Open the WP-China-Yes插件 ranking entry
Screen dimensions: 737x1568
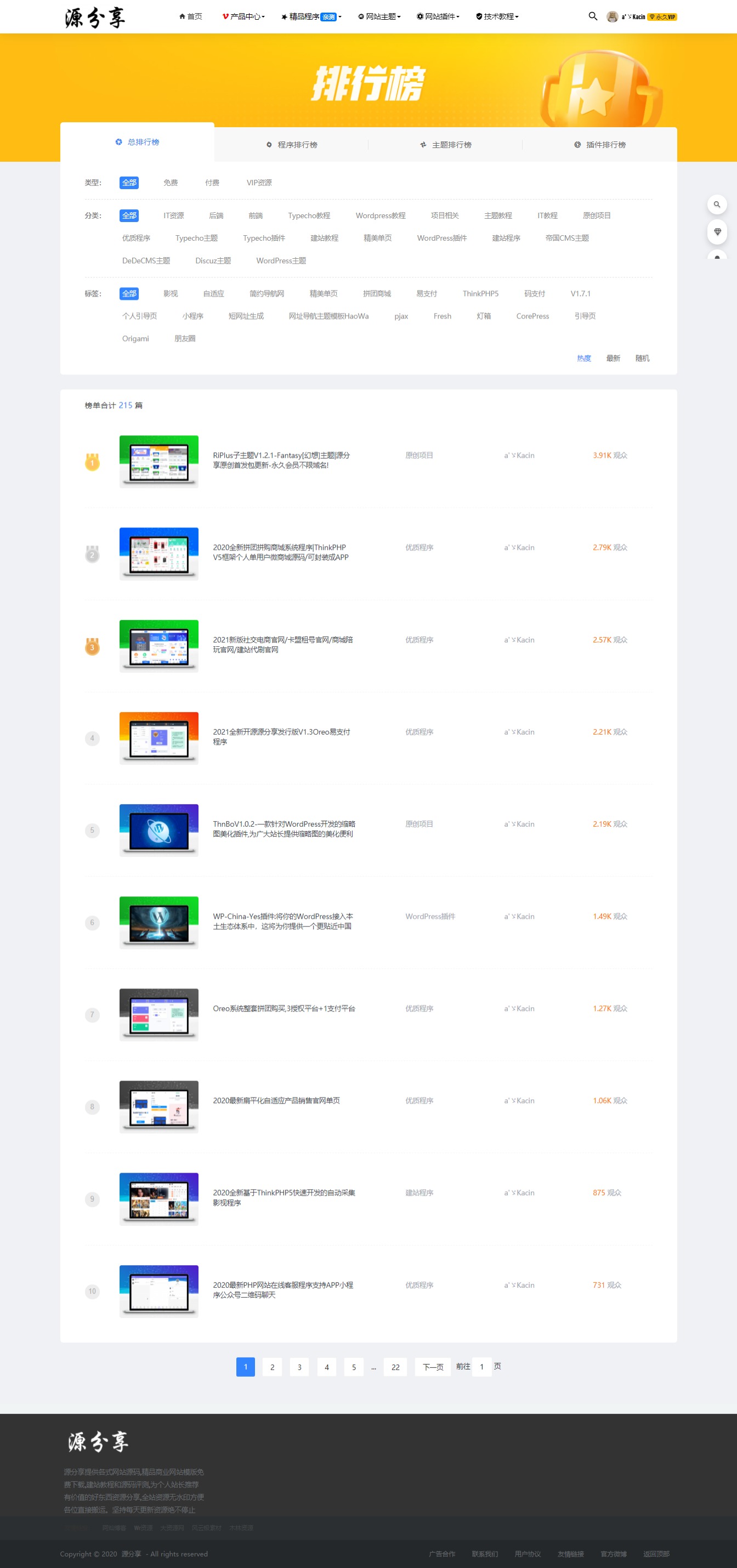[x=282, y=921]
